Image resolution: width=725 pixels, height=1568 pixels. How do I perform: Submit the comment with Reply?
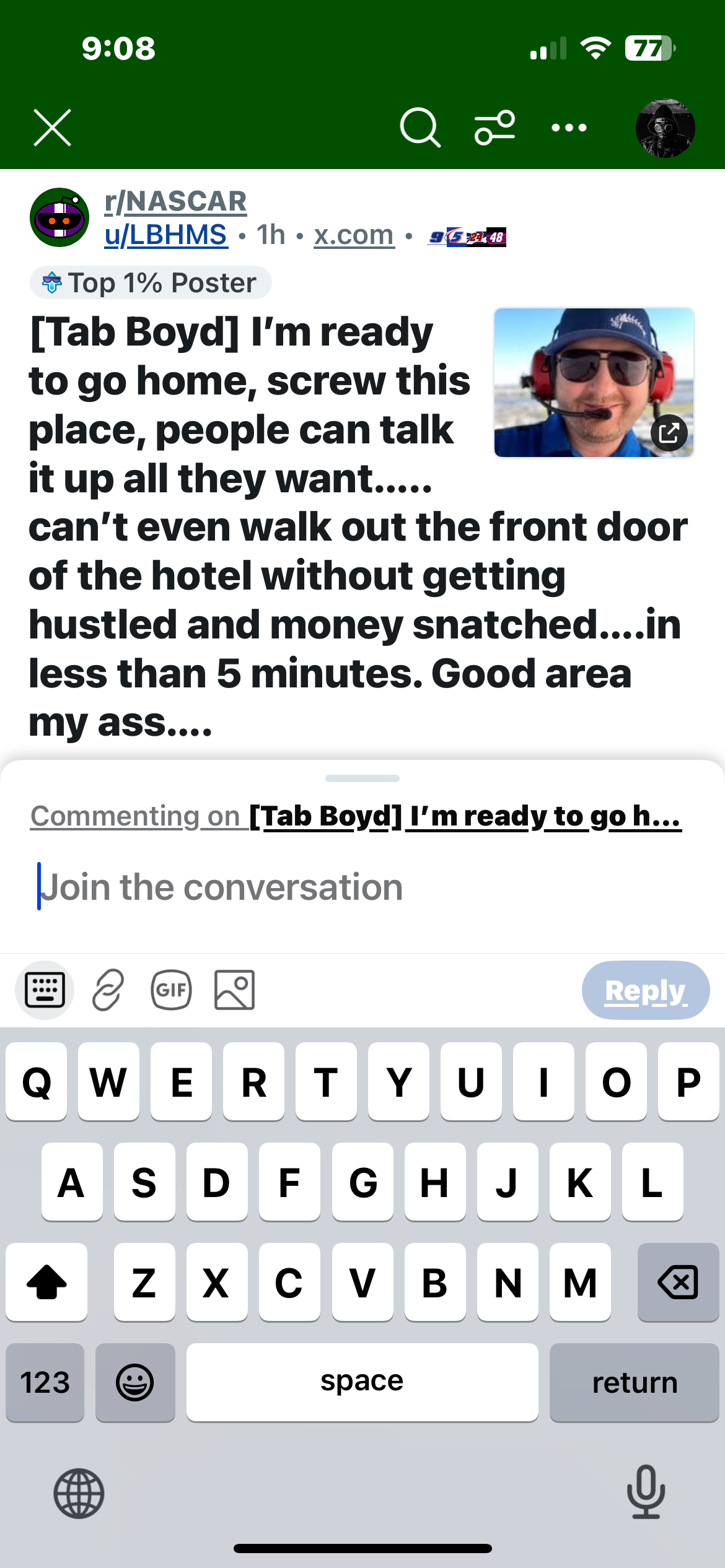click(645, 990)
